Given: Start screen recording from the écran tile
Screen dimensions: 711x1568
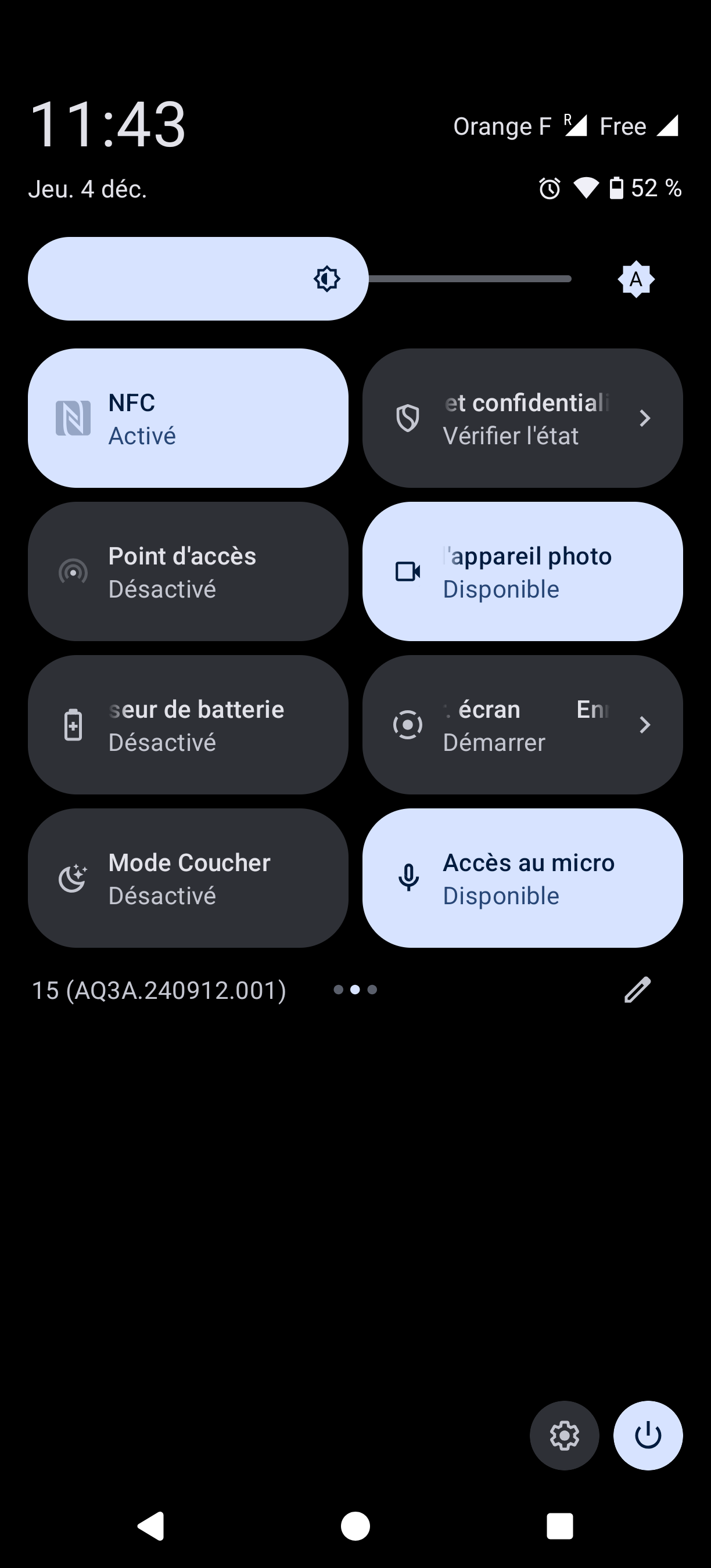Looking at the screenshot, I should tap(522, 725).
